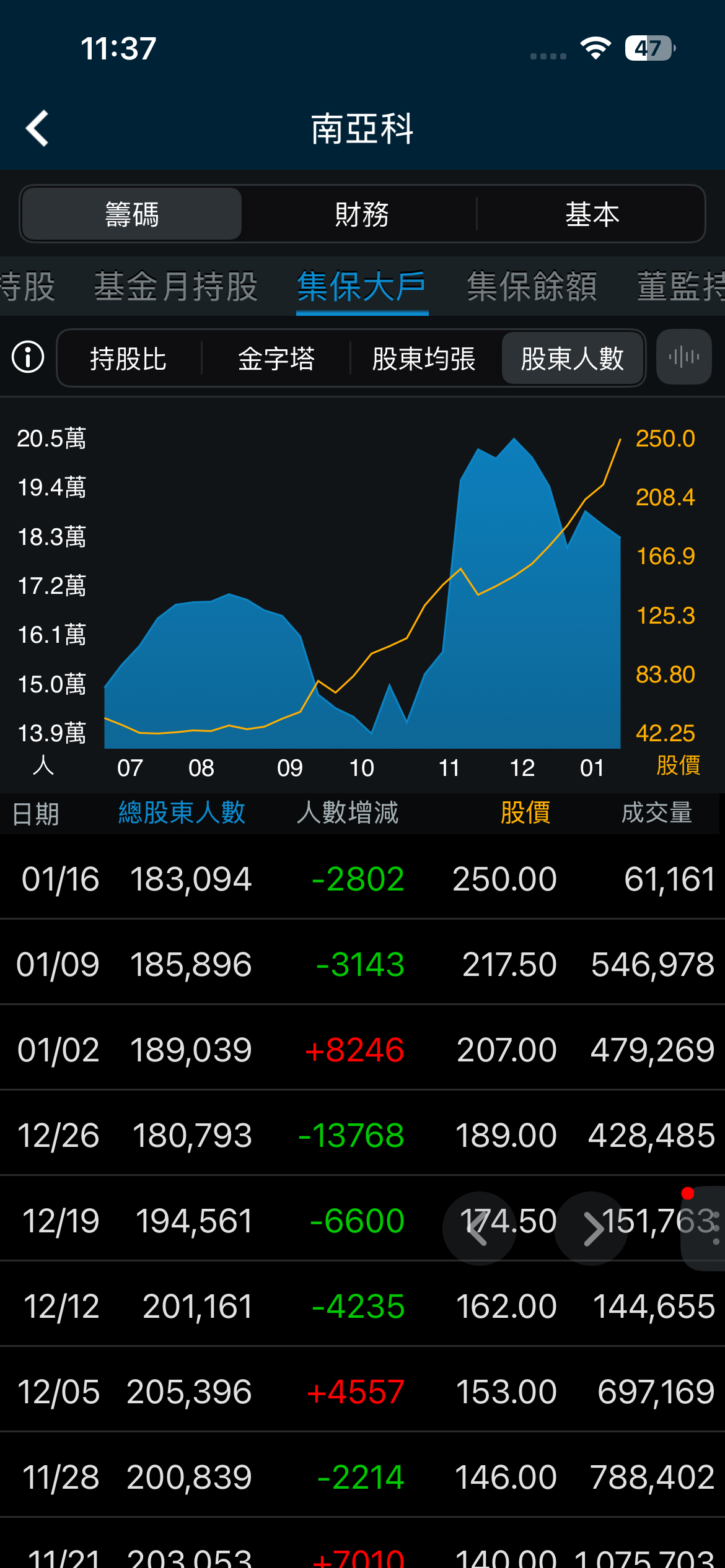Tap the Wi-Fi status icon
Screen dimensions: 725x1568
tap(596, 46)
